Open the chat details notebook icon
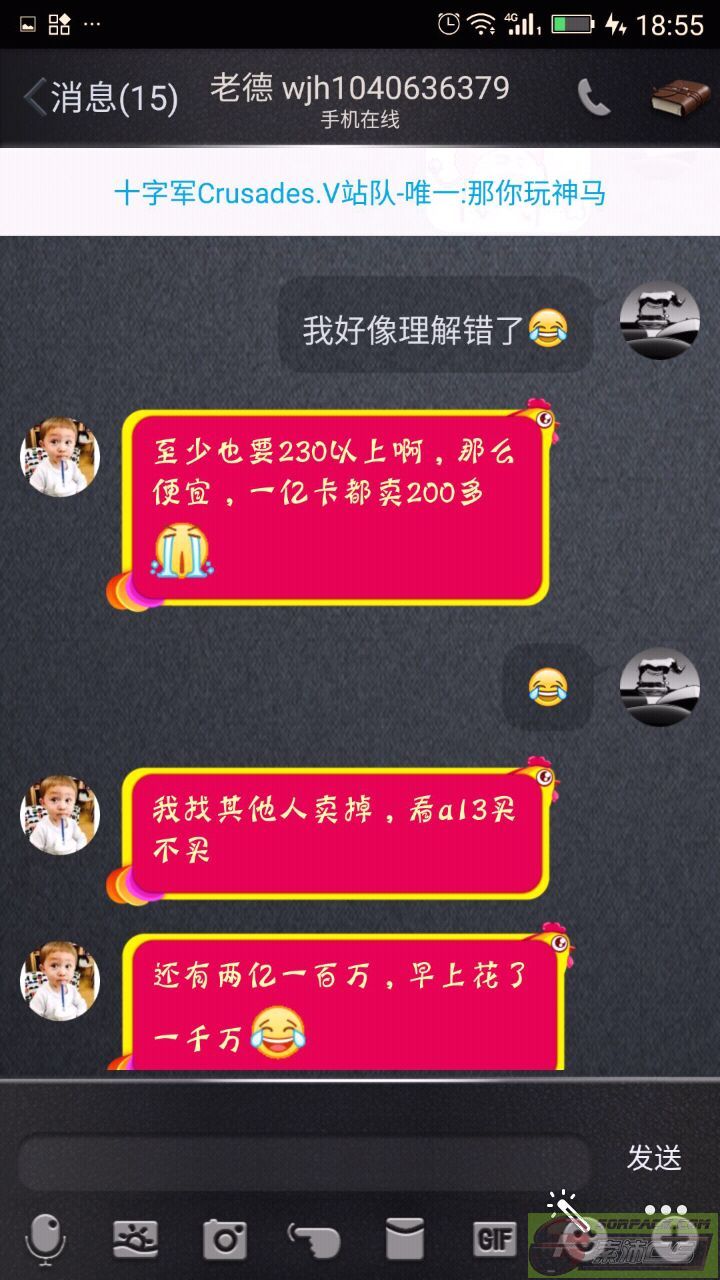 680,98
